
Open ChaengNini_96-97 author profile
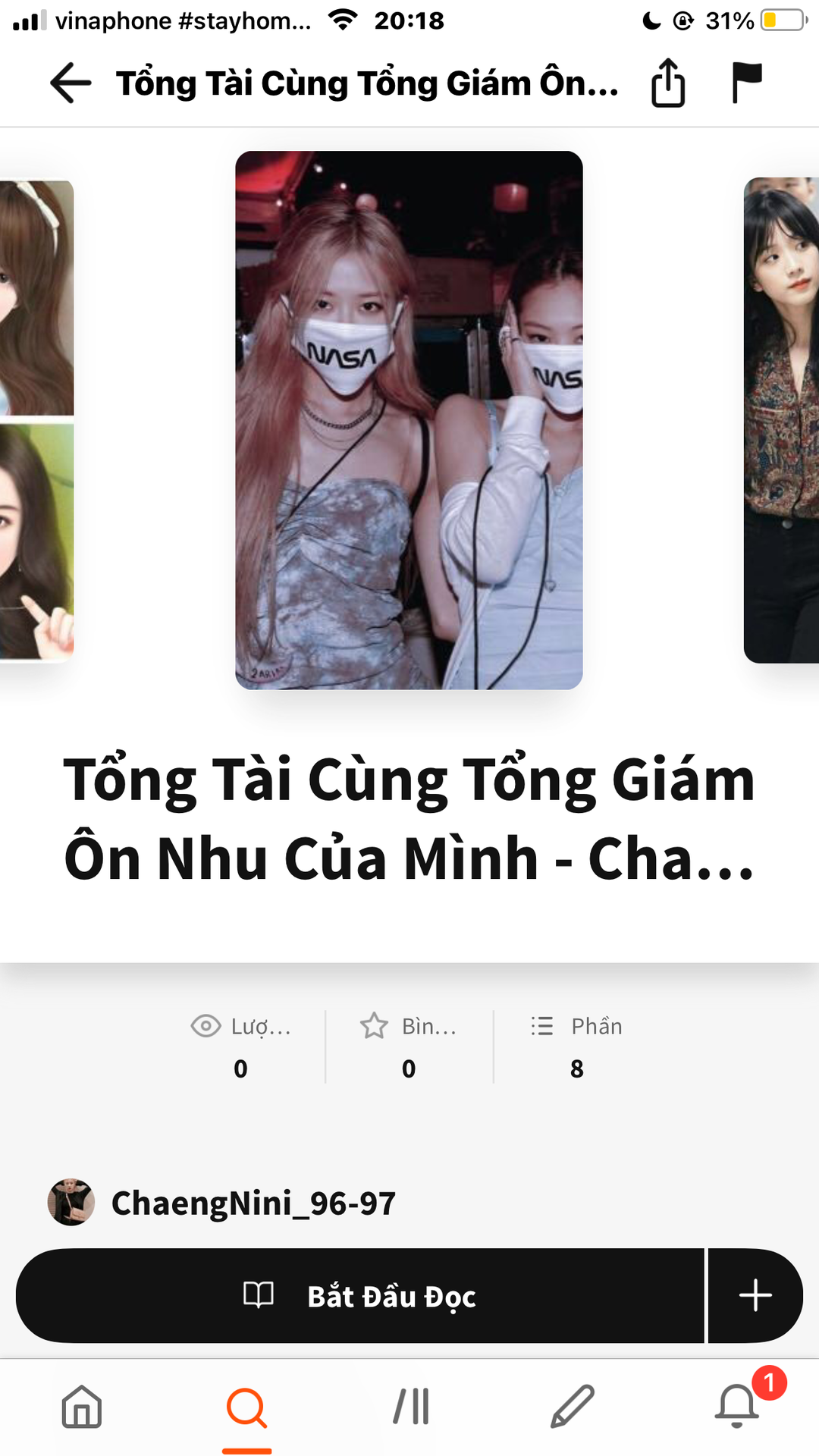tap(253, 1203)
